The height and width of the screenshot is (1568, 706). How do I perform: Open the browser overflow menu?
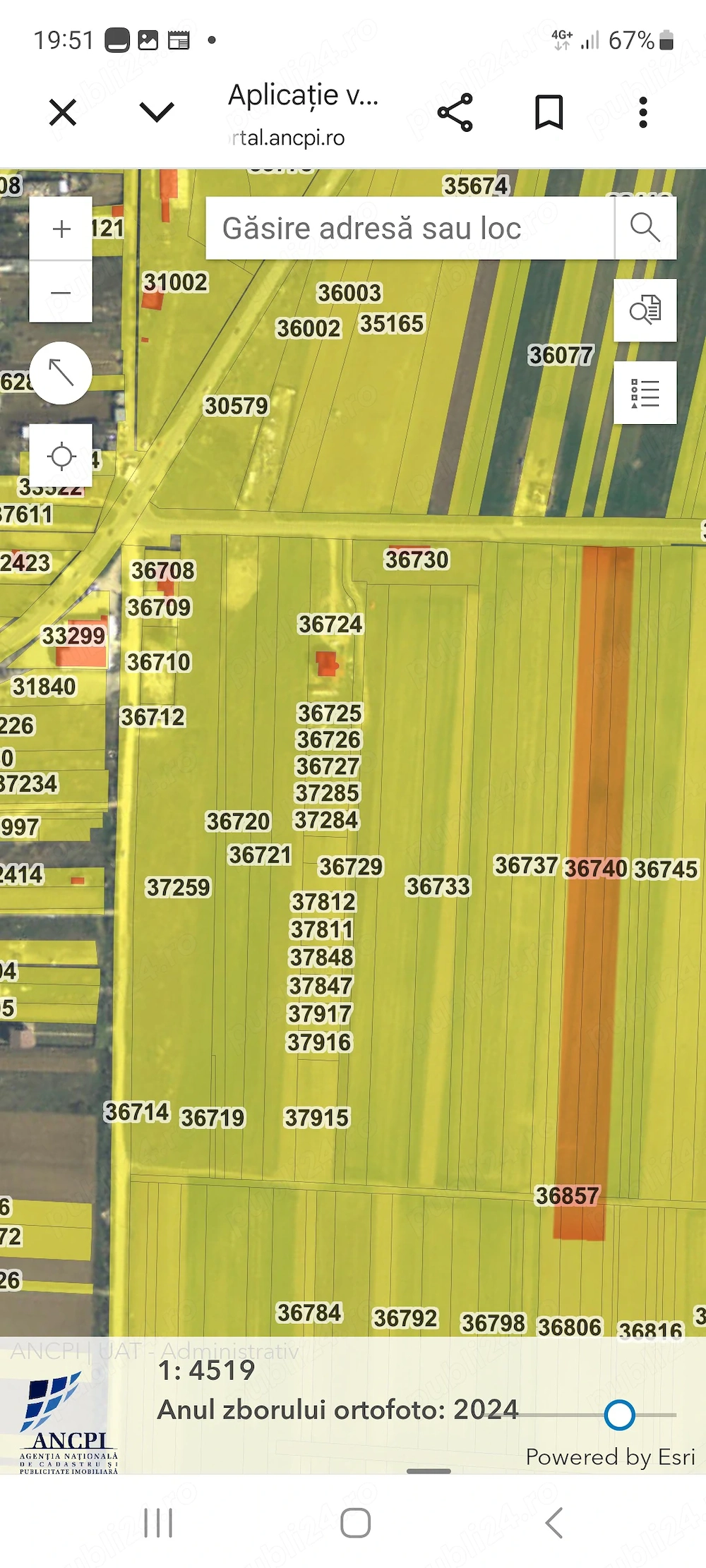point(643,112)
